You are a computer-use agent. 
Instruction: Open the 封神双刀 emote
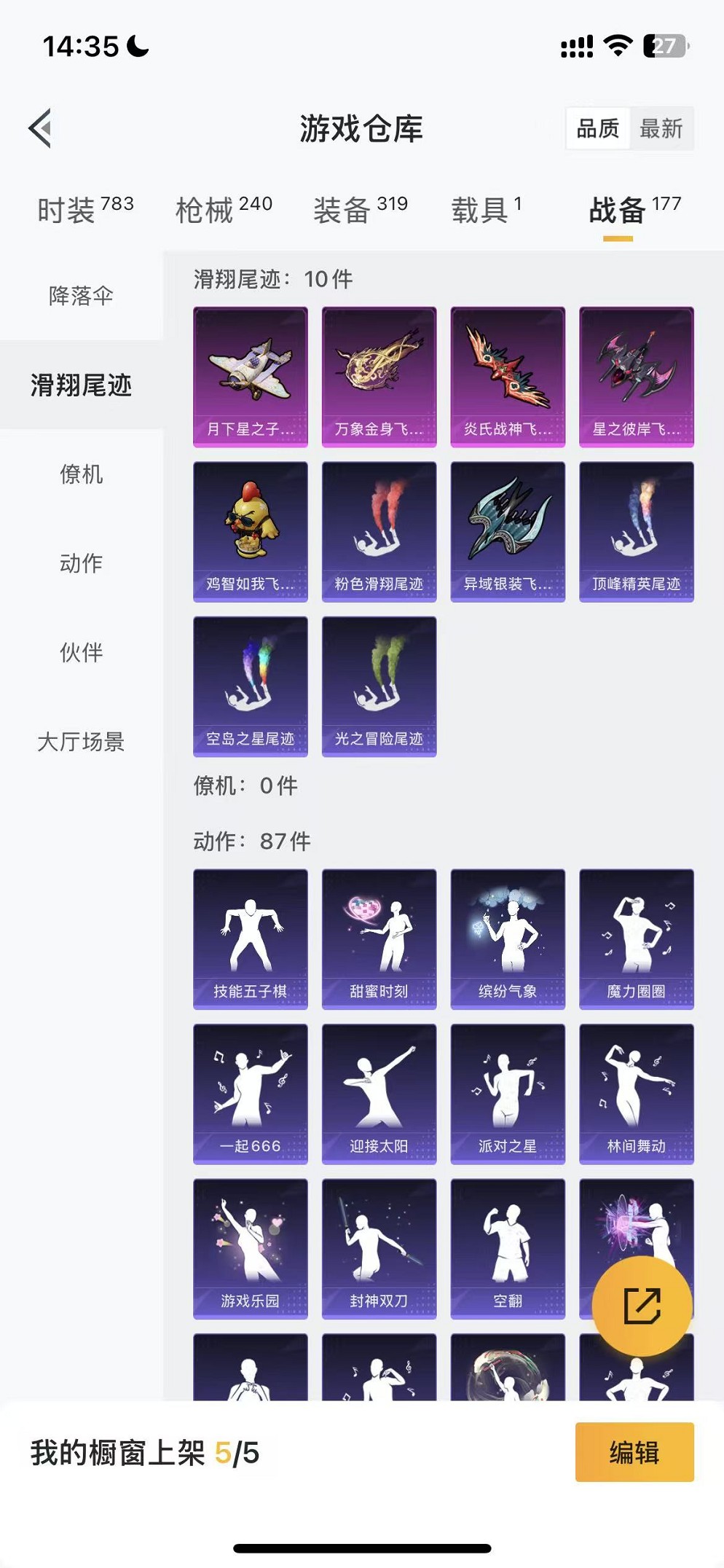pyautogui.click(x=379, y=1248)
